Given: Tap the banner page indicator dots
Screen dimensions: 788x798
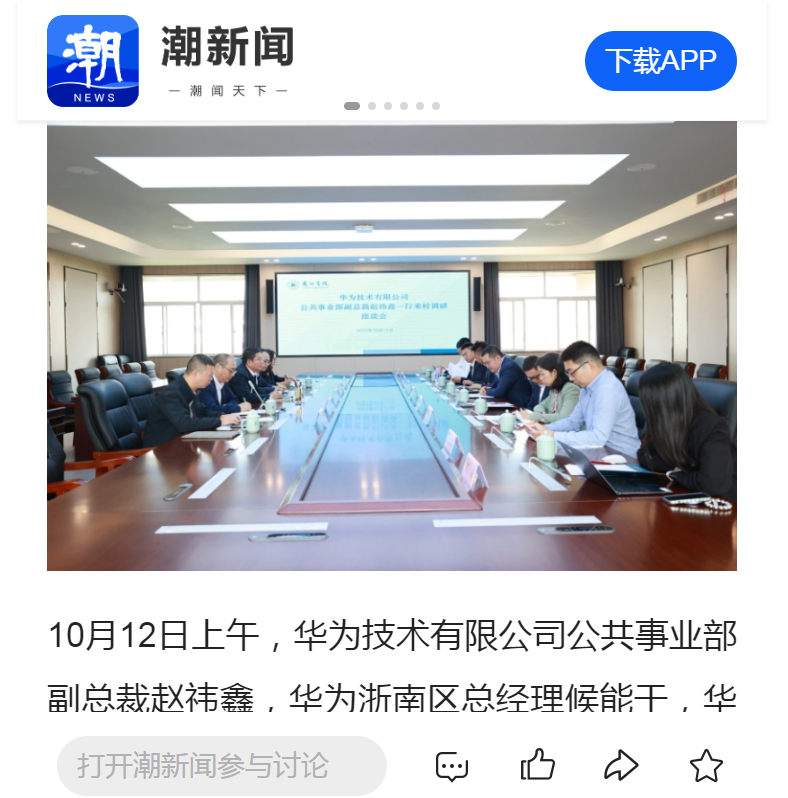Looking at the screenshot, I should pyautogui.click(x=392, y=106).
